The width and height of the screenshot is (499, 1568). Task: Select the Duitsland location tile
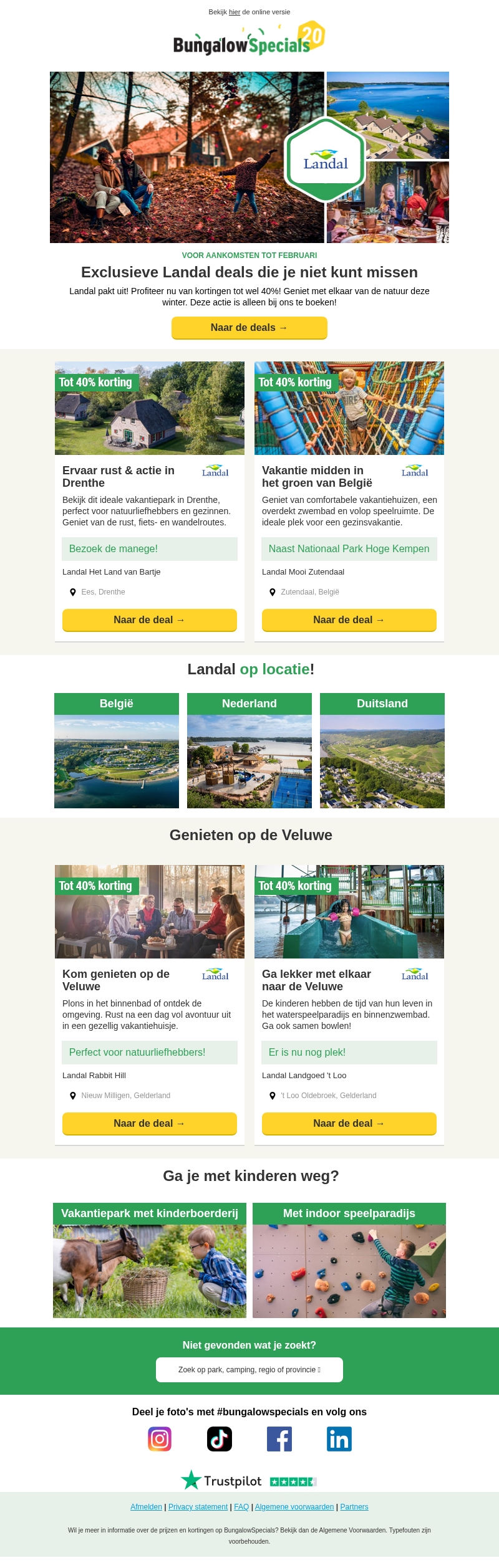[x=382, y=750]
